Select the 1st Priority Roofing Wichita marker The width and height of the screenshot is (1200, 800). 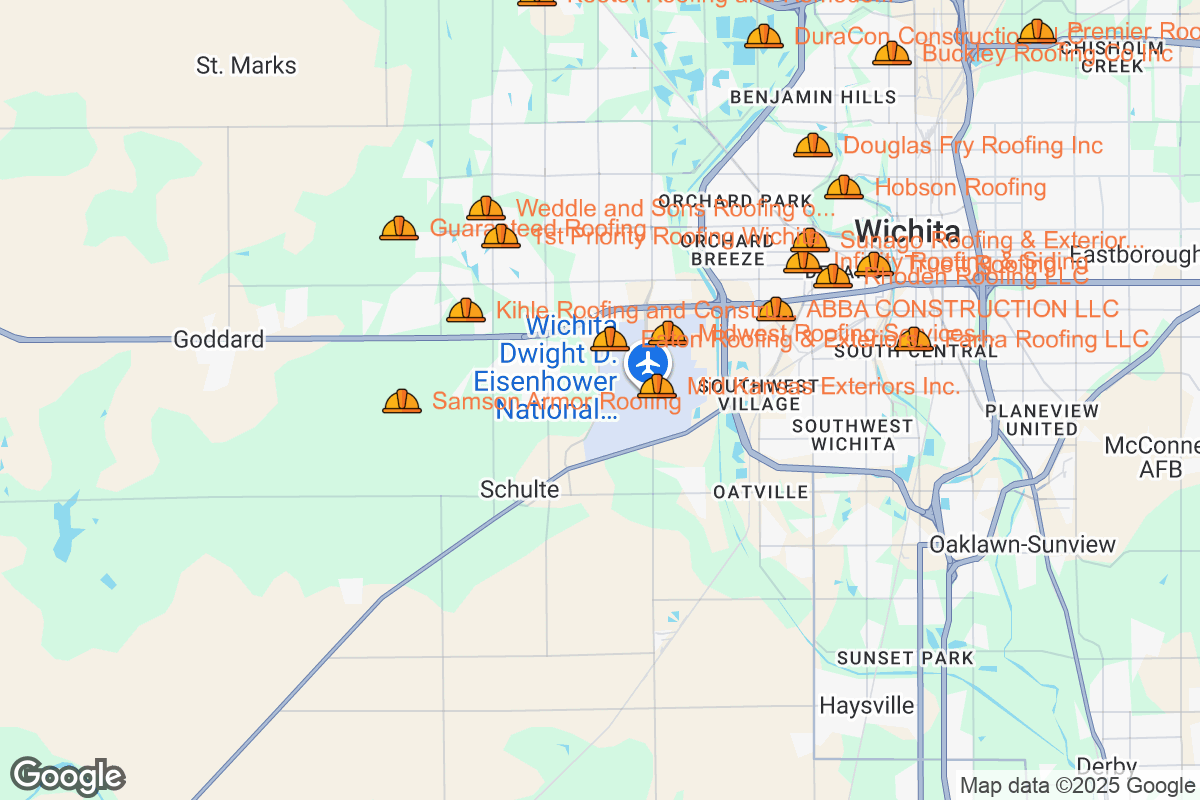(501, 237)
